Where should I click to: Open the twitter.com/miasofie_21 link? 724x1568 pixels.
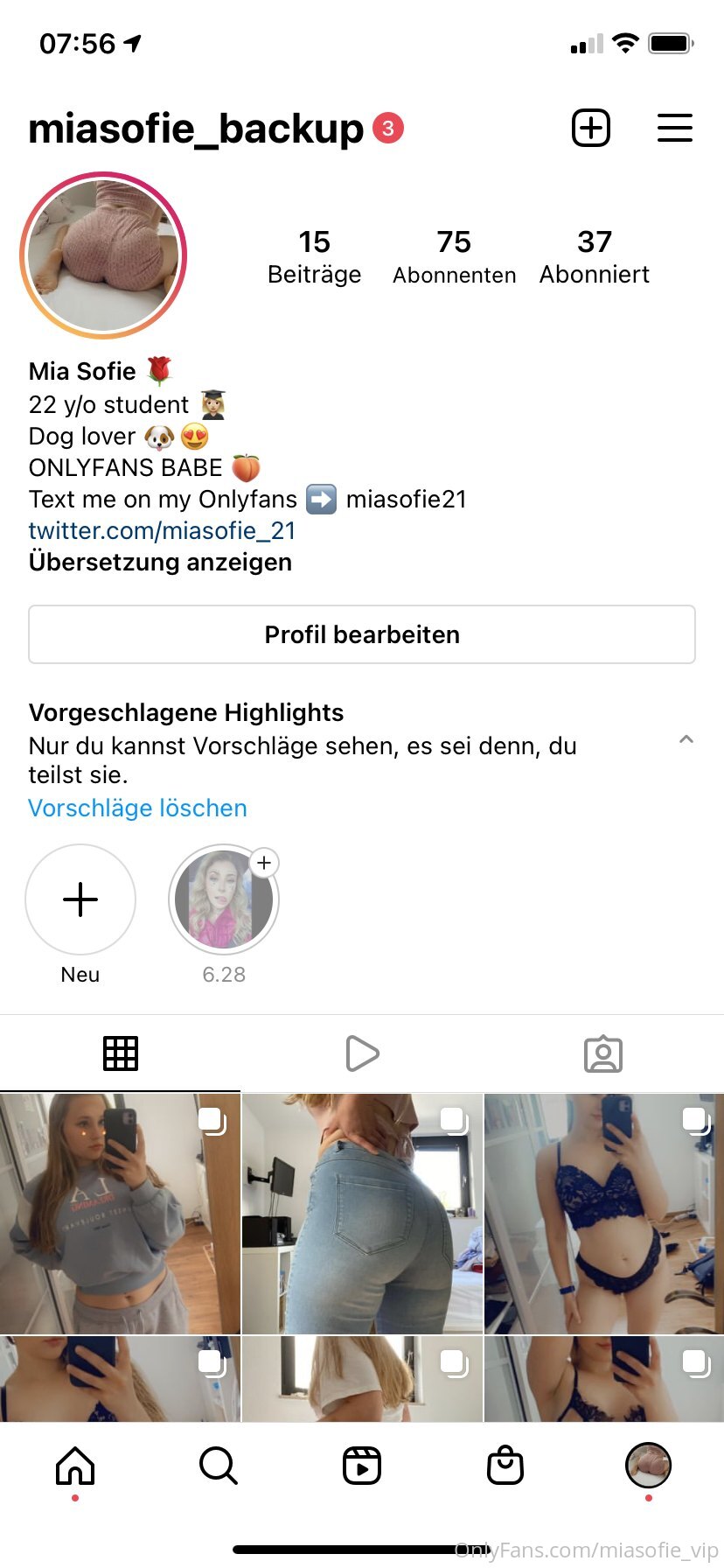click(x=163, y=530)
